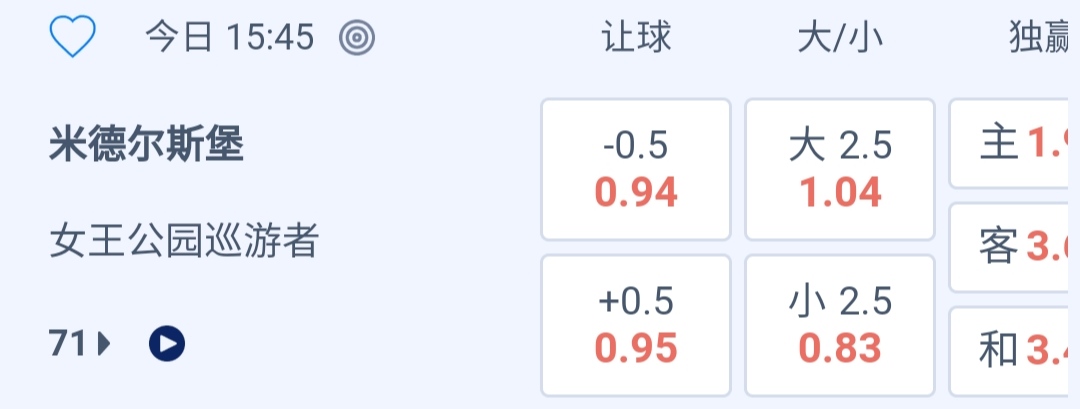Choose the home win (主) odds

point(1014,145)
